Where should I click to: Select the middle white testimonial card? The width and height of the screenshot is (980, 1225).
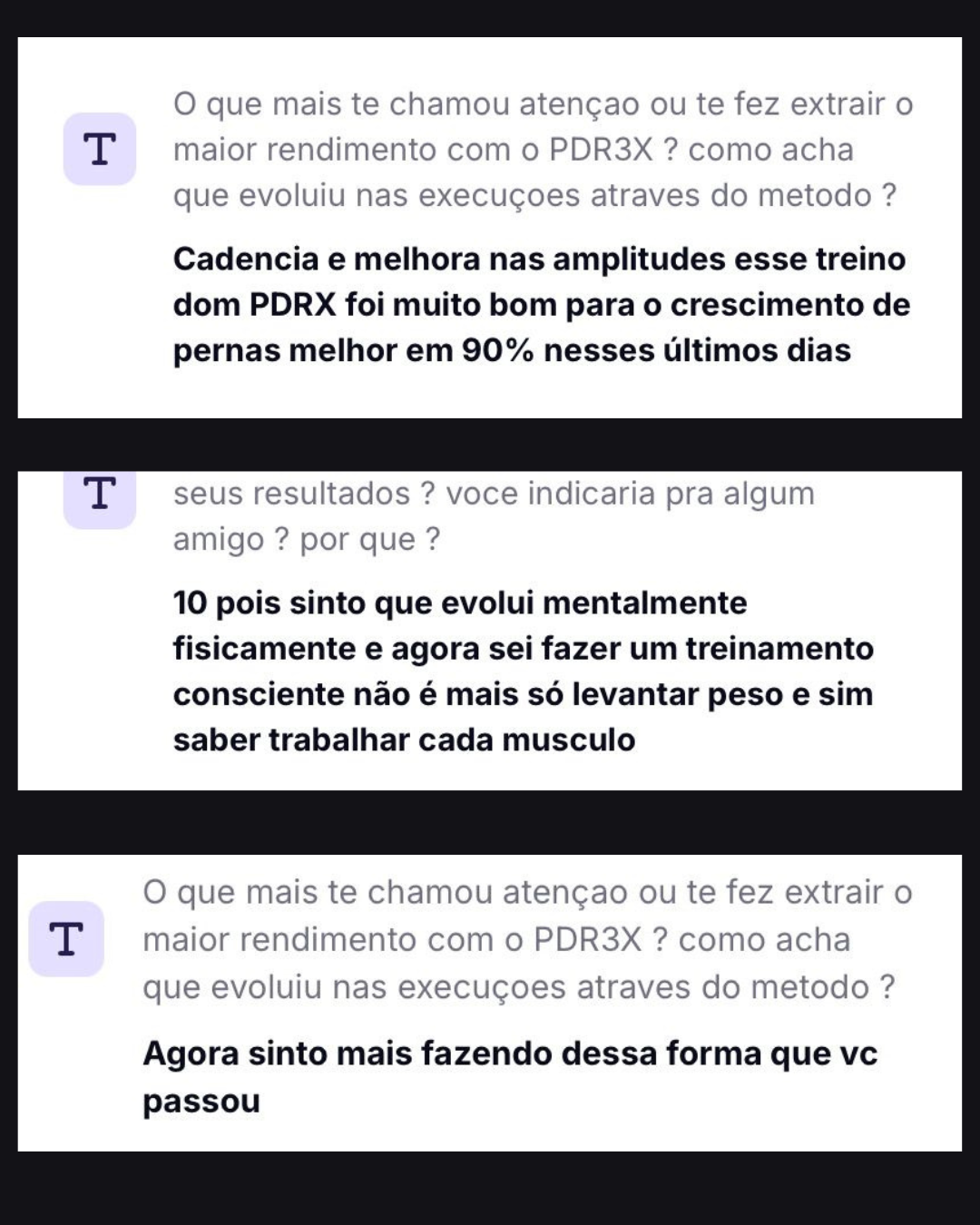490,626
